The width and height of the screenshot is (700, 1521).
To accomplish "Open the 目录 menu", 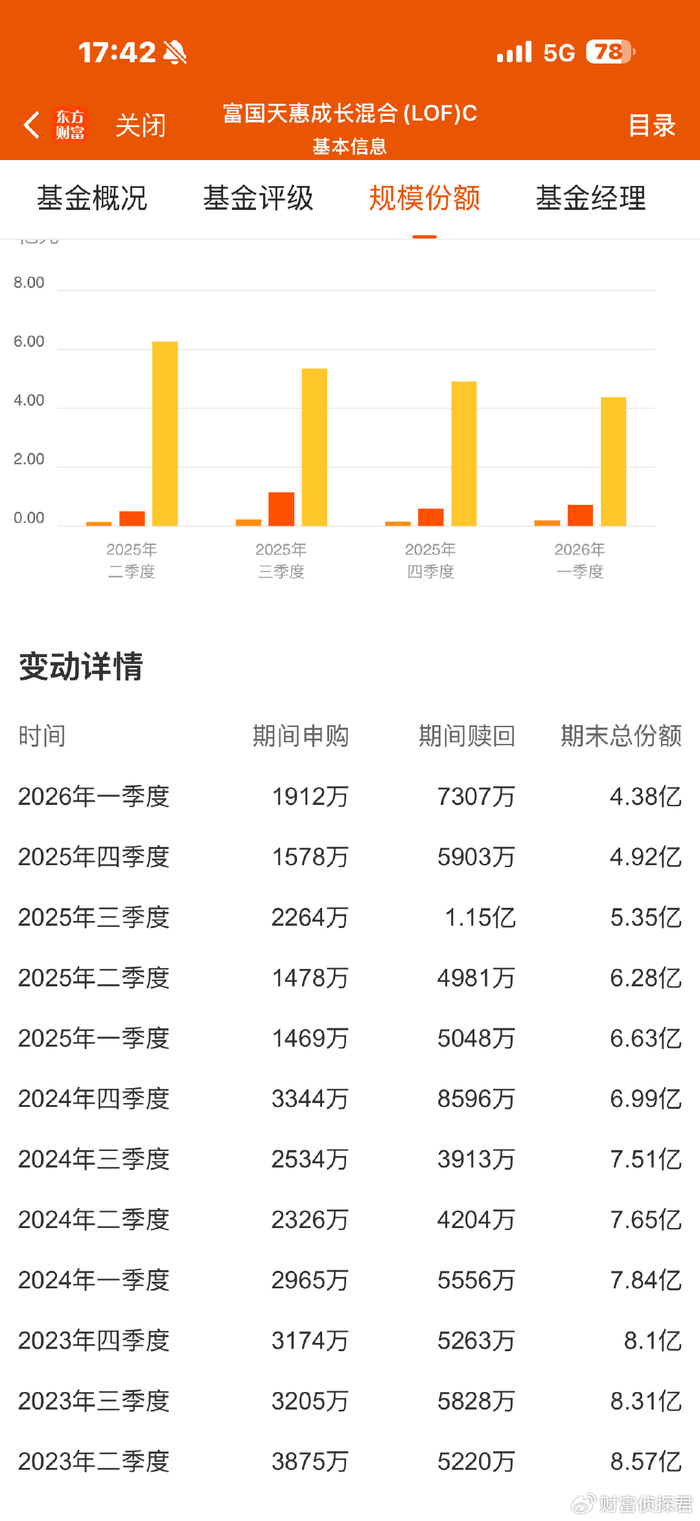I will pos(652,125).
